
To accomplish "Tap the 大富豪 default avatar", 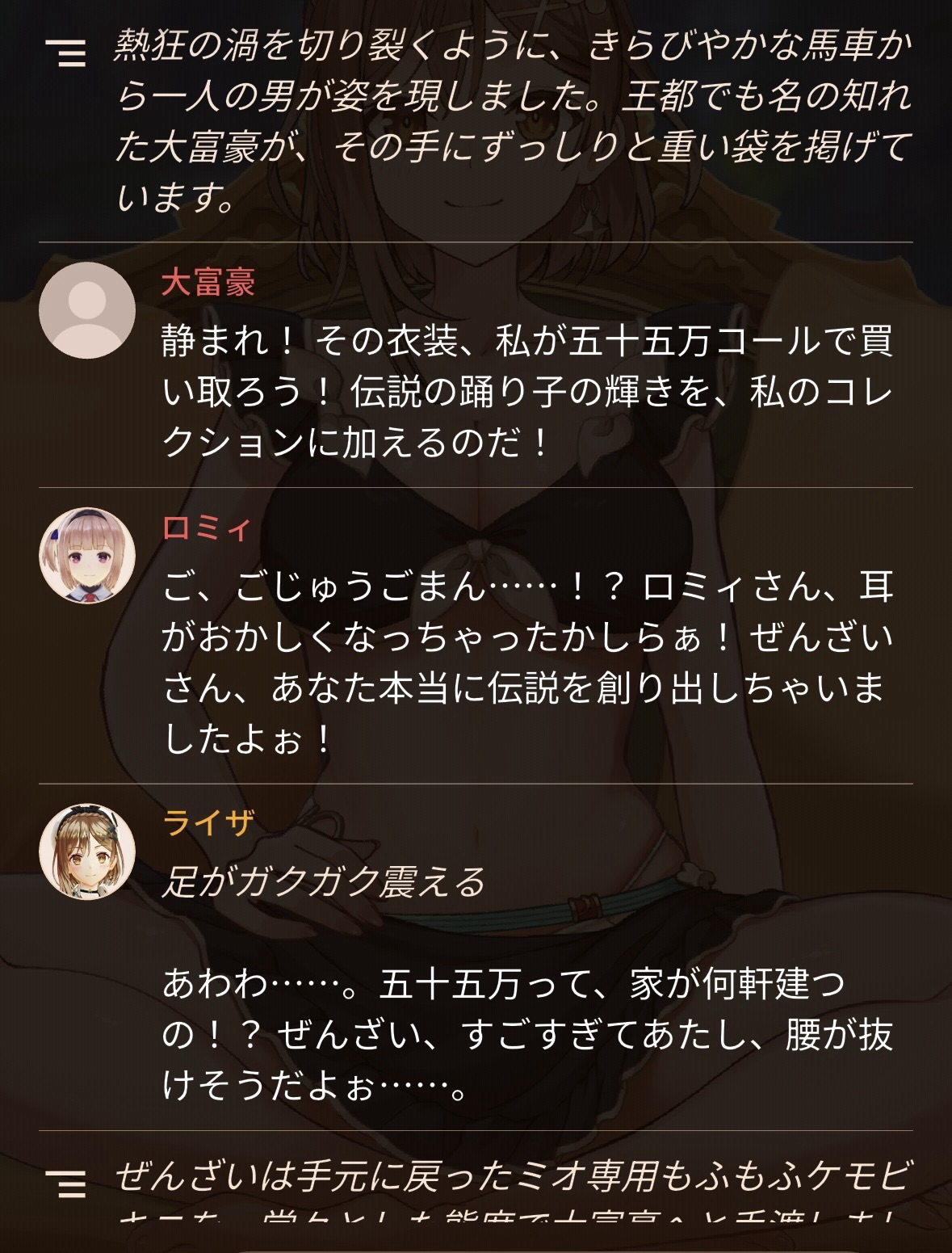I will click(87, 310).
